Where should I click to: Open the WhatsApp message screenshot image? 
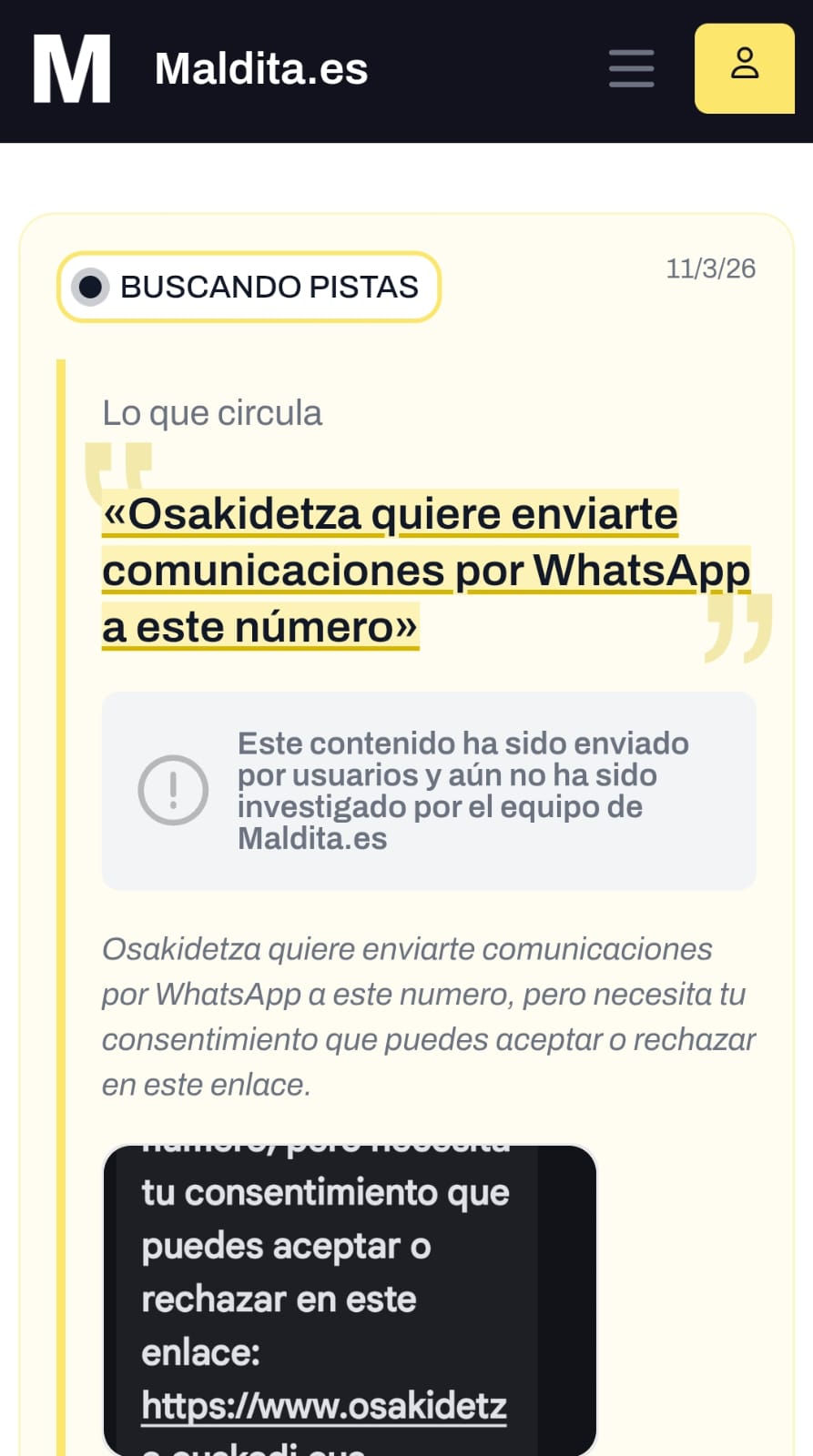click(x=350, y=1299)
